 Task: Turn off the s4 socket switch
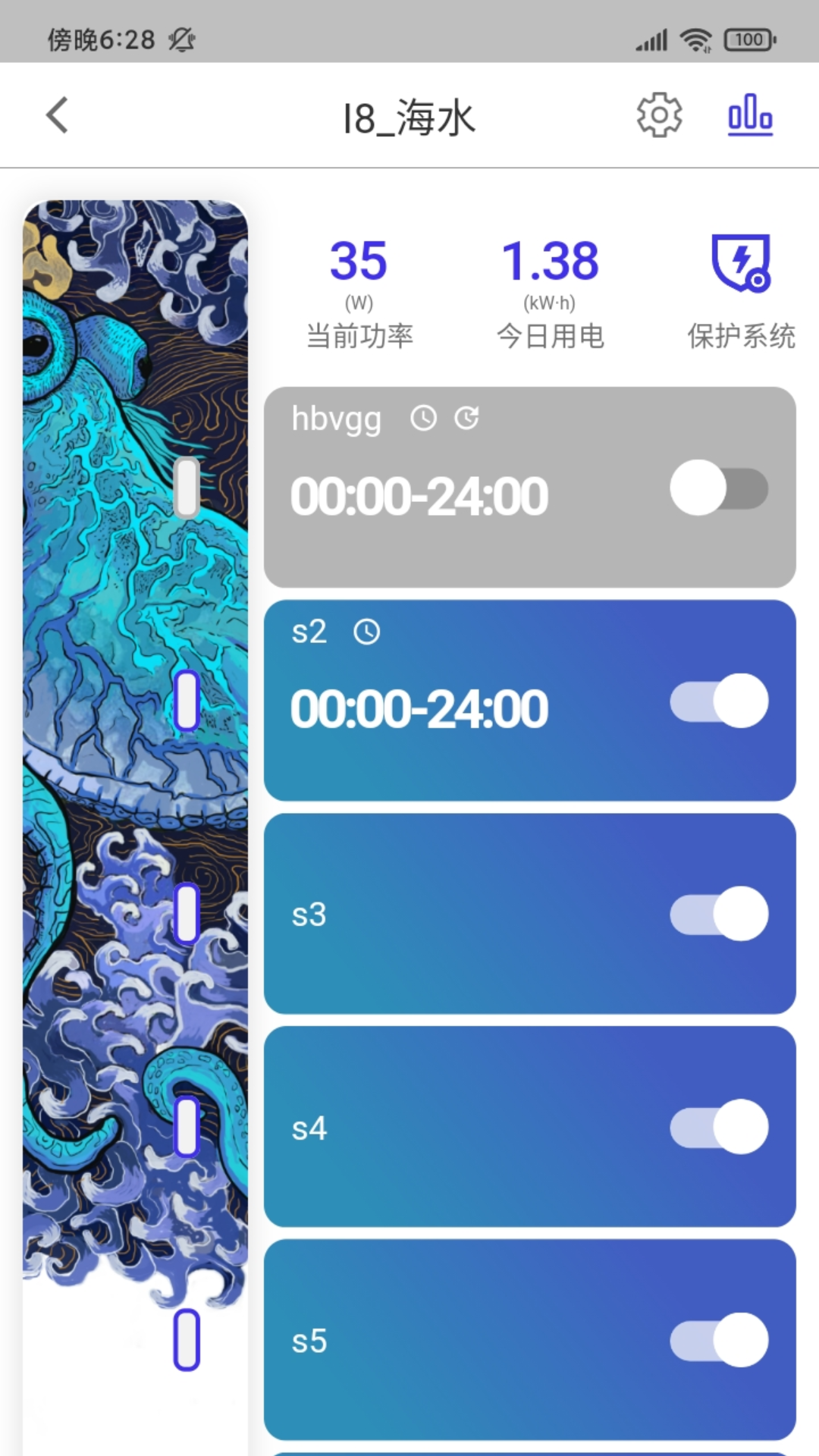pos(719,1127)
